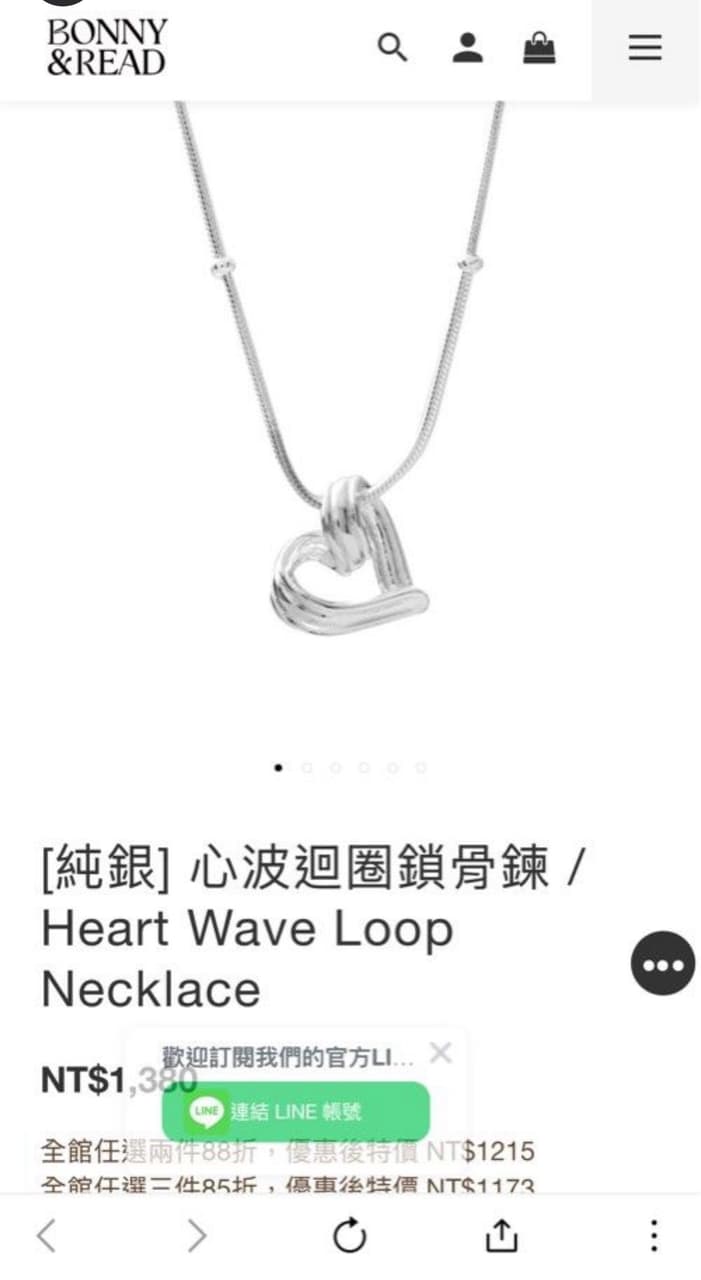Screen dimensions: 701x1280
Task: Reload the page
Action: tap(350, 1237)
